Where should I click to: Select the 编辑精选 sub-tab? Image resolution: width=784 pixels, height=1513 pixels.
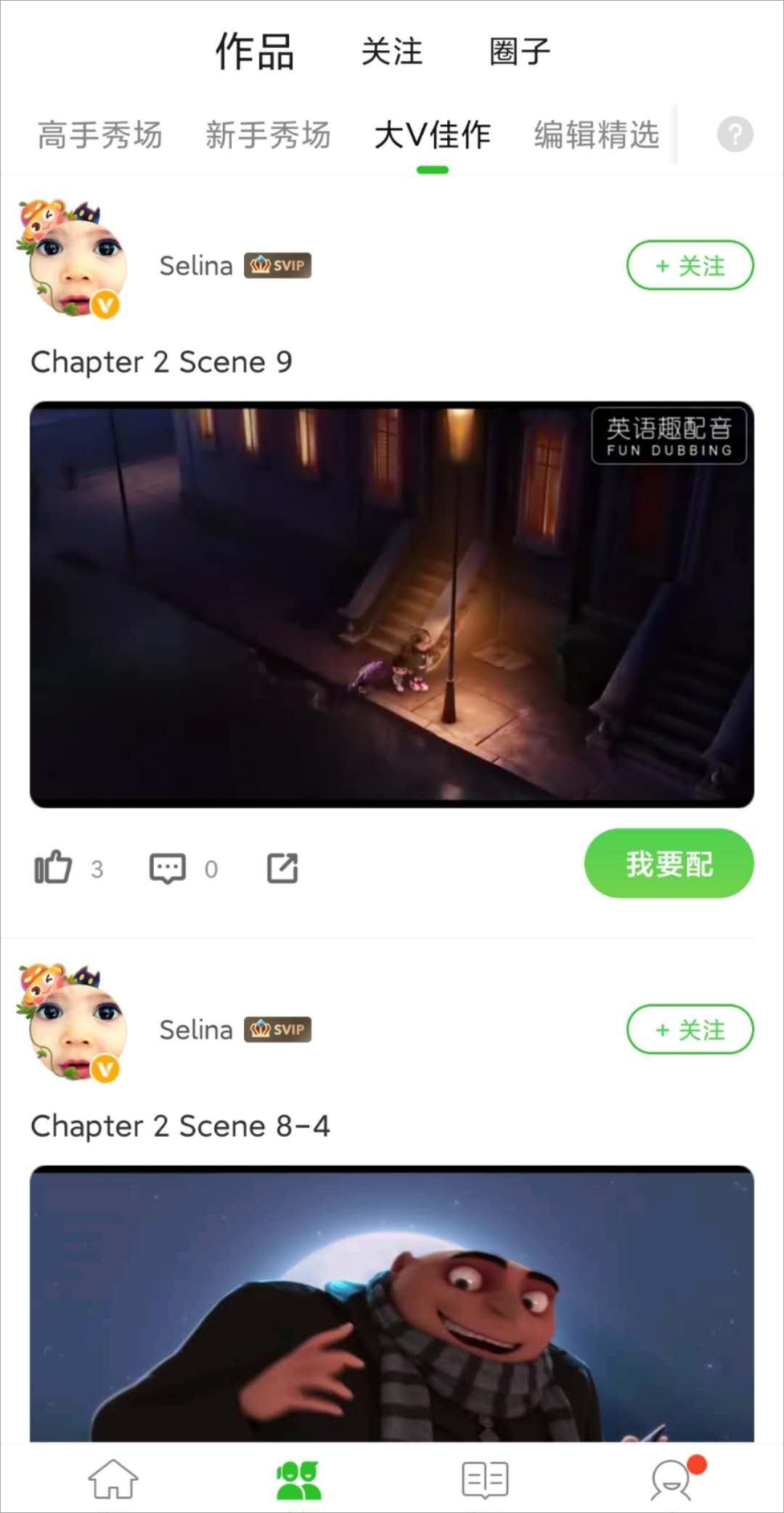[597, 135]
